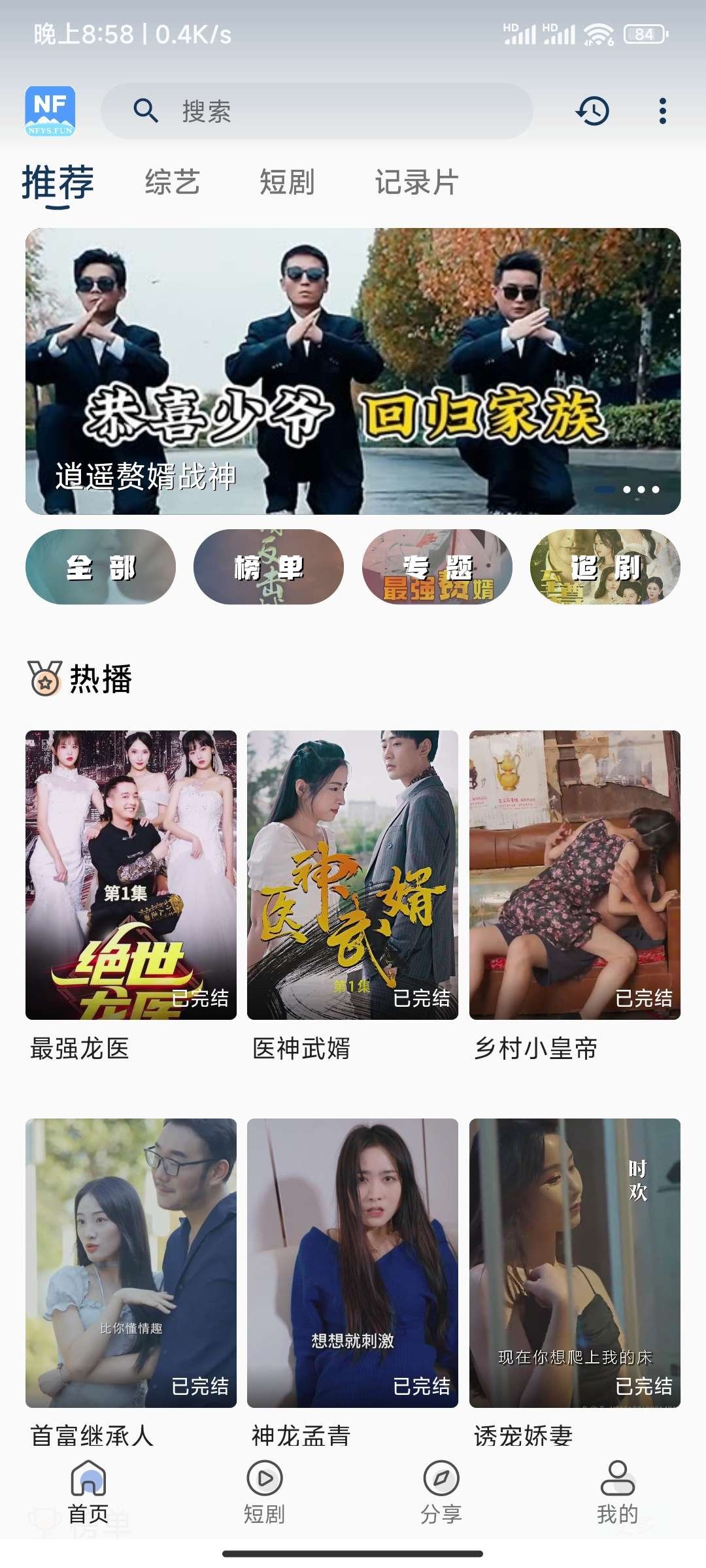
Task: Open the 神龙孟青 drama card
Action: click(352, 1263)
